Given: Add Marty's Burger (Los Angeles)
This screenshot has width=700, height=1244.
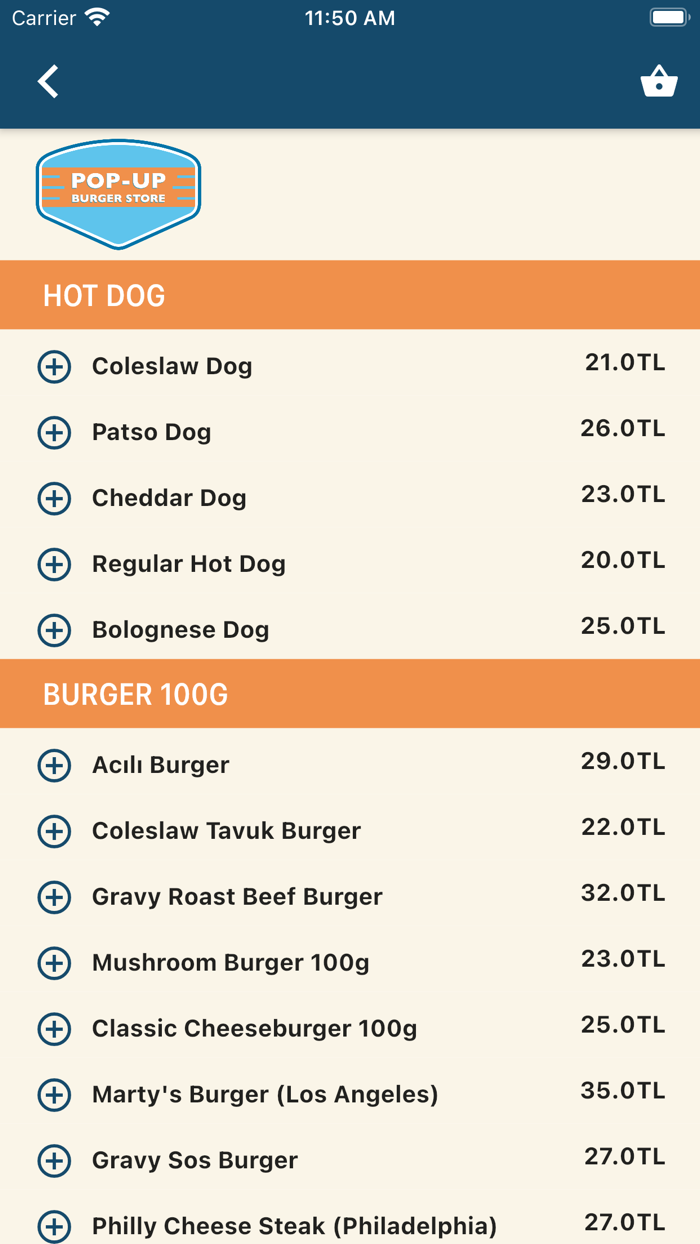Looking at the screenshot, I should pos(54,1096).
